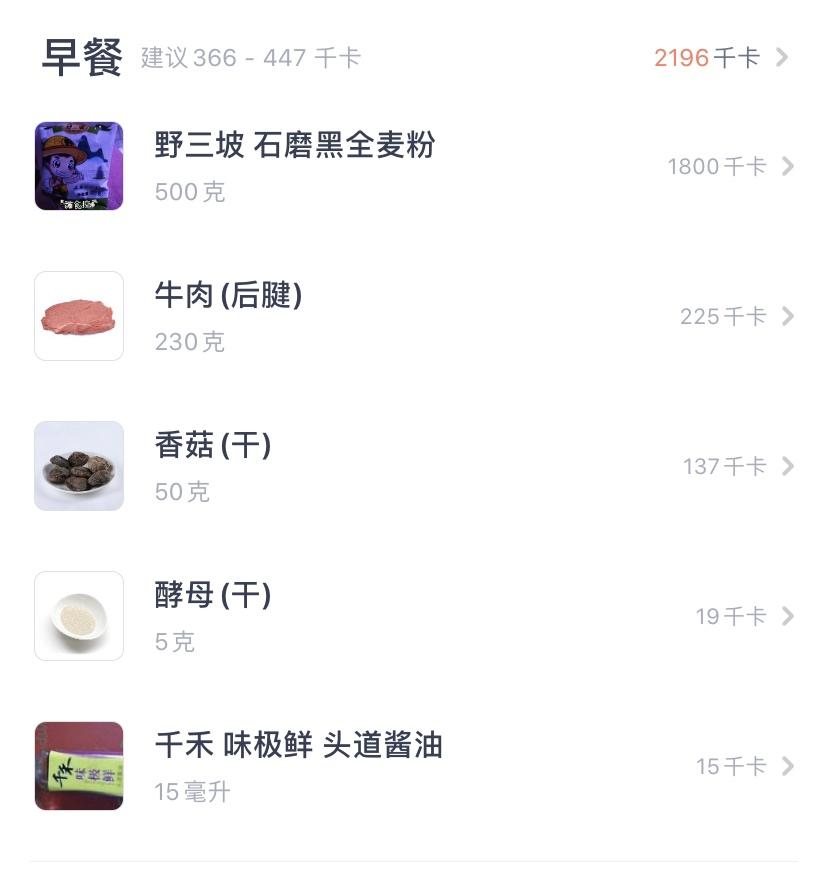828x876 pixels.
Task: Expand the 野三坡 石磨黑全麦粉 entry arrow
Action: click(790, 166)
